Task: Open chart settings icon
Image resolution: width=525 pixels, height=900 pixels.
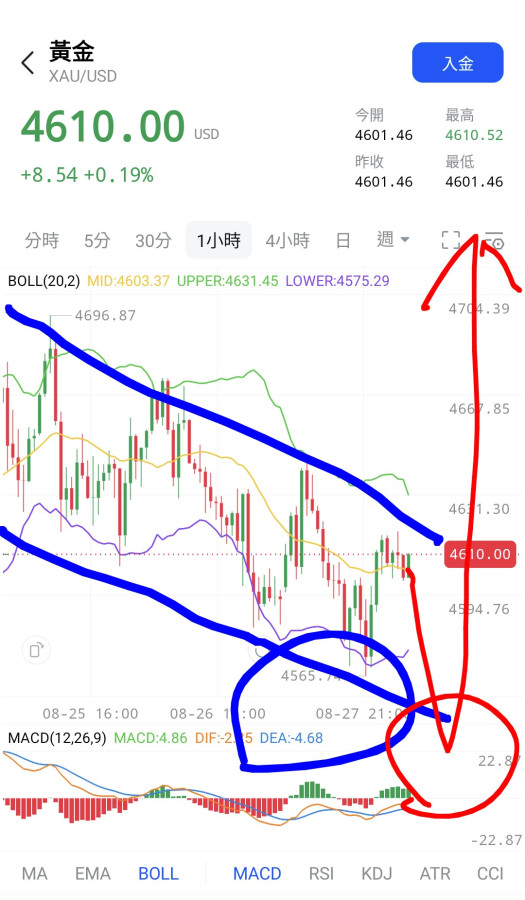Action: [494, 240]
